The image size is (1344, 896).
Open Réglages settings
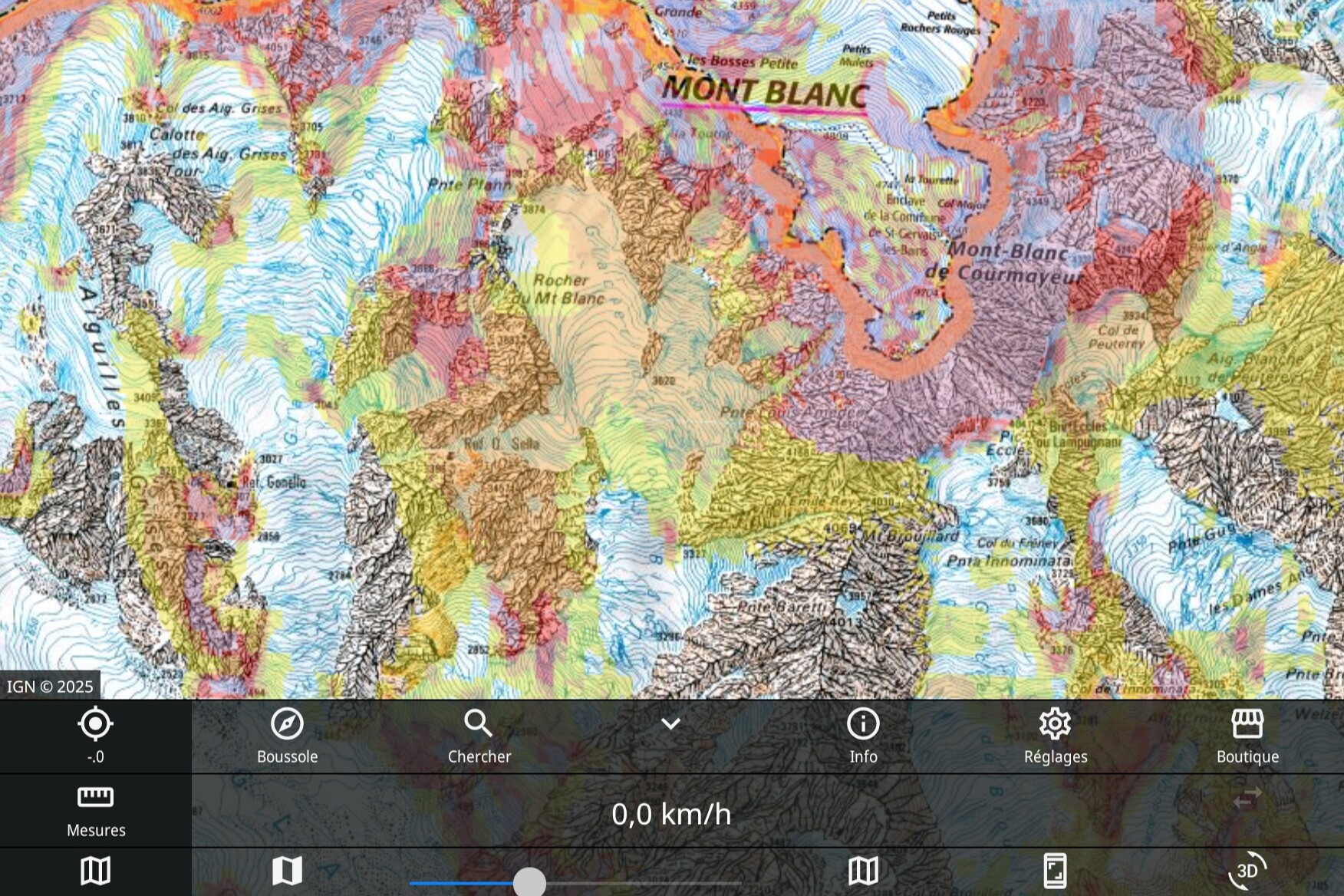tap(1056, 736)
